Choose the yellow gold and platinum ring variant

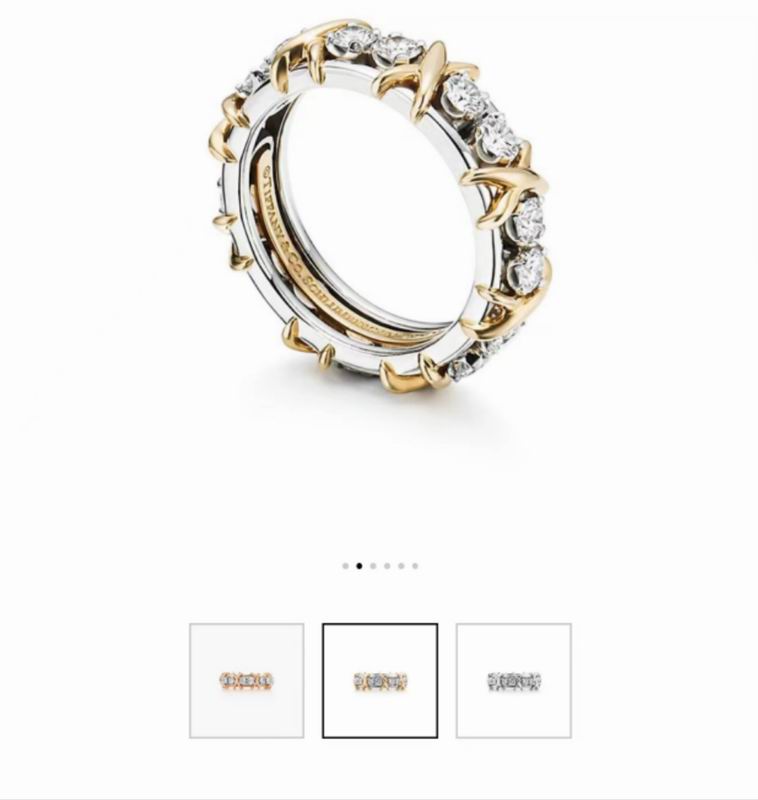[x=380, y=681]
